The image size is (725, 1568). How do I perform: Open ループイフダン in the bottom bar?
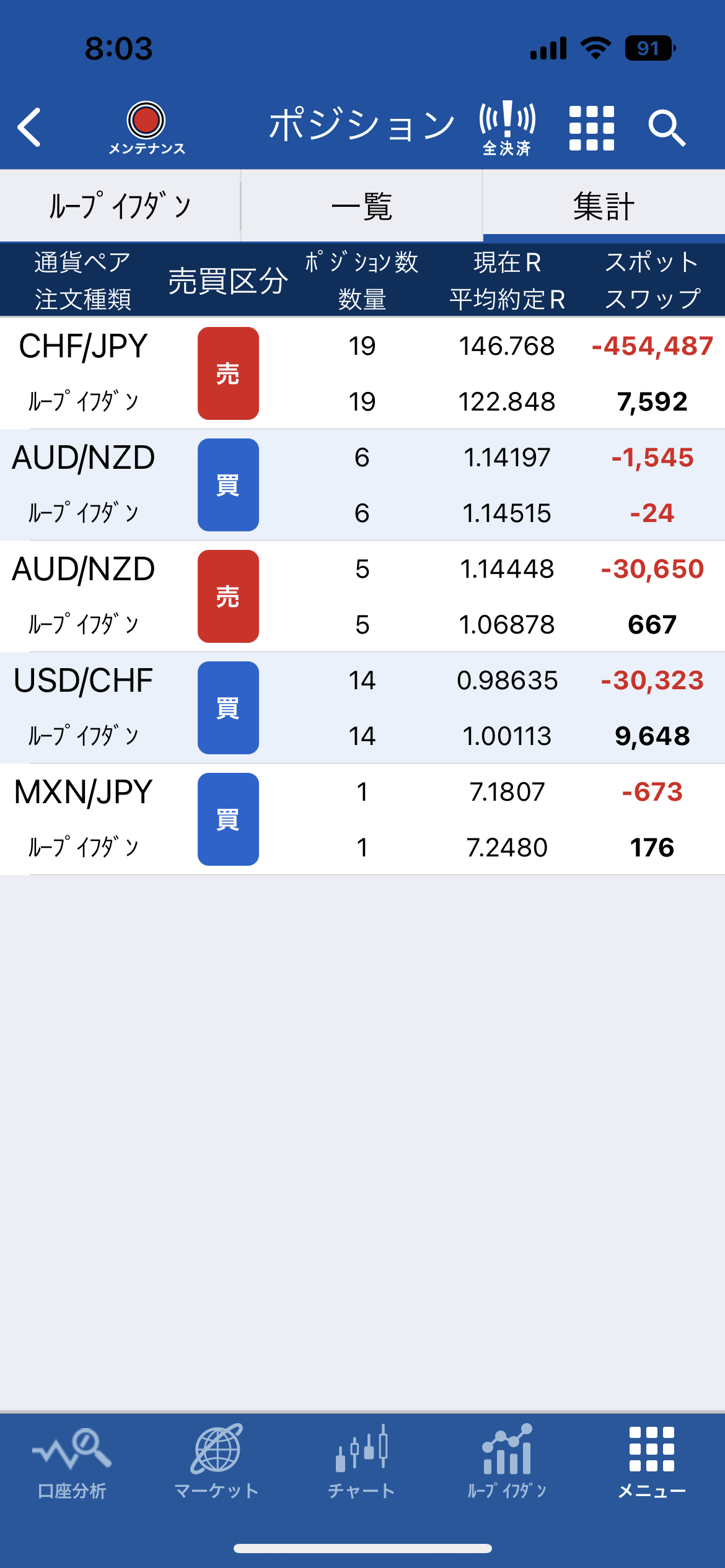point(507,1463)
